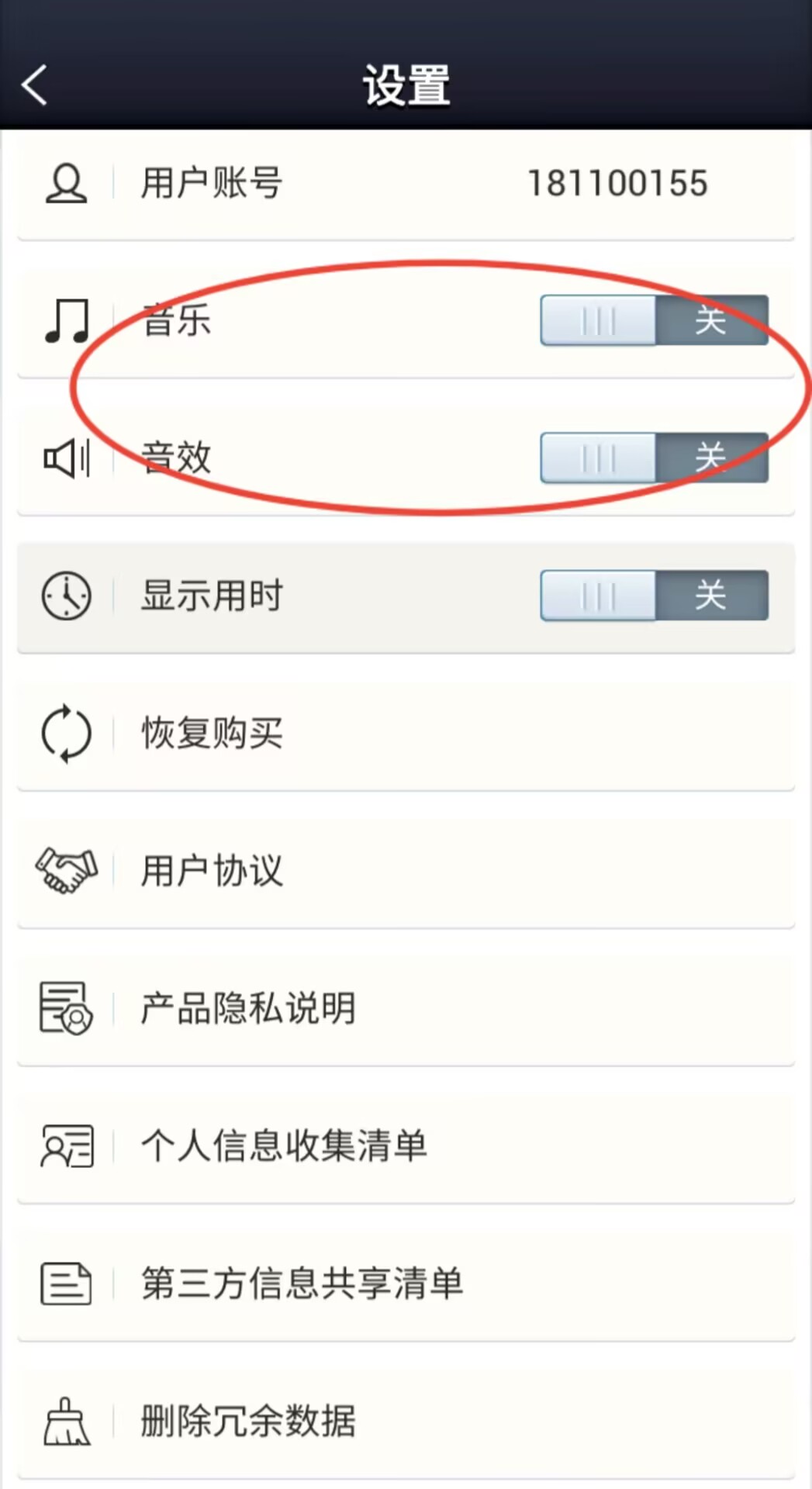The image size is (812, 1489).
Task: Open 个人信息收集清单
Action: pos(406,1146)
